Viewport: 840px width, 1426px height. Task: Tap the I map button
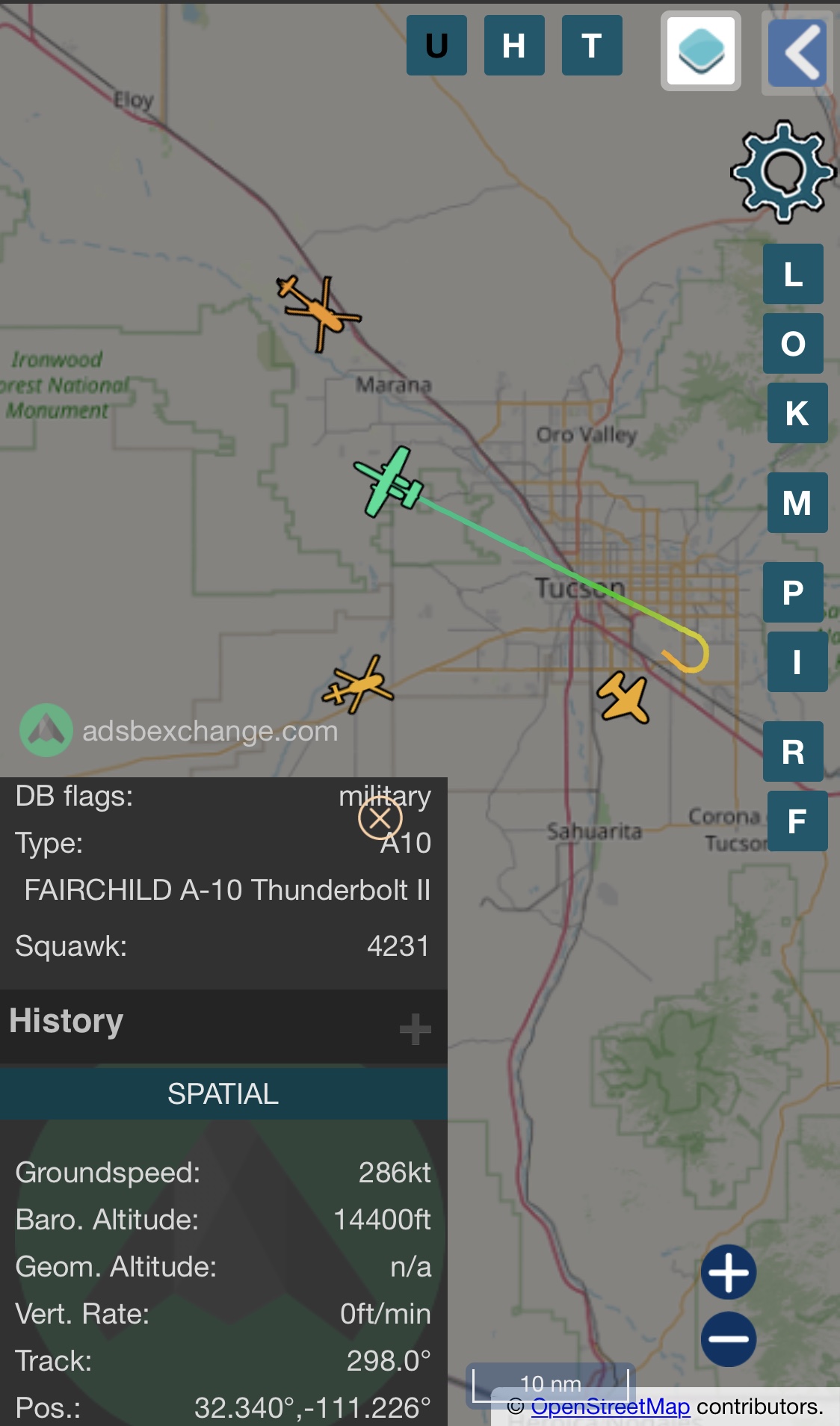797,662
